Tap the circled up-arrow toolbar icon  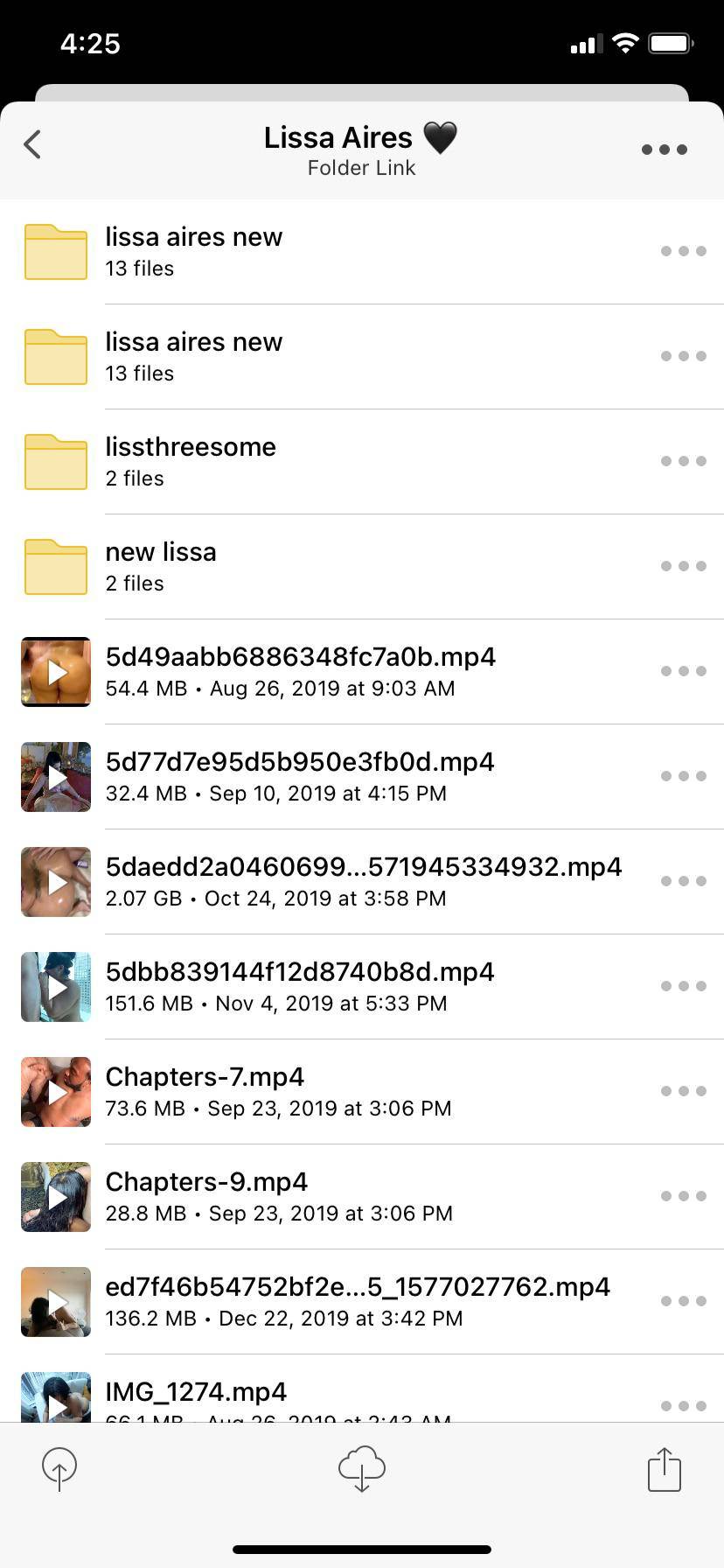coord(59,1468)
